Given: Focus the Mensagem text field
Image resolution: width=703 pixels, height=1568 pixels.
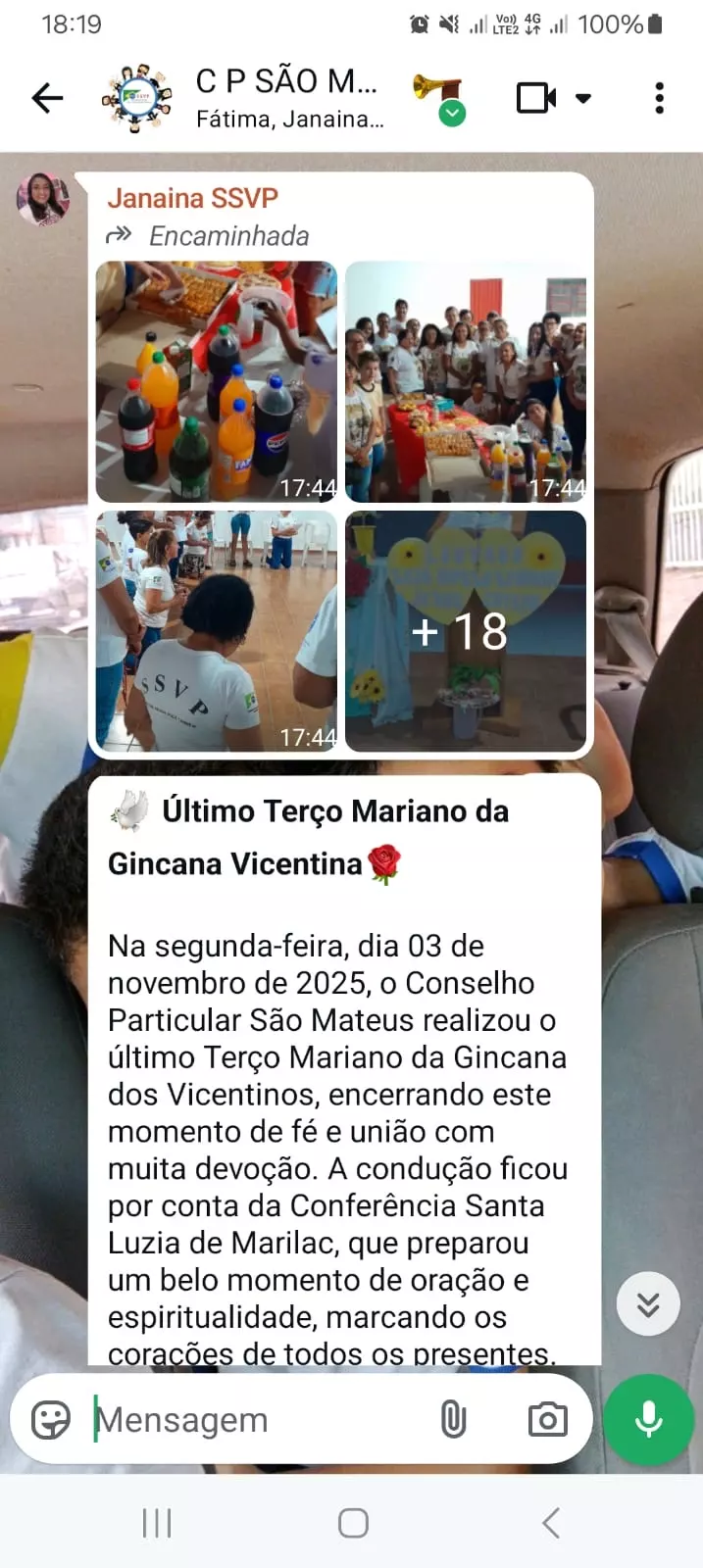Looking at the screenshot, I should point(255,1419).
